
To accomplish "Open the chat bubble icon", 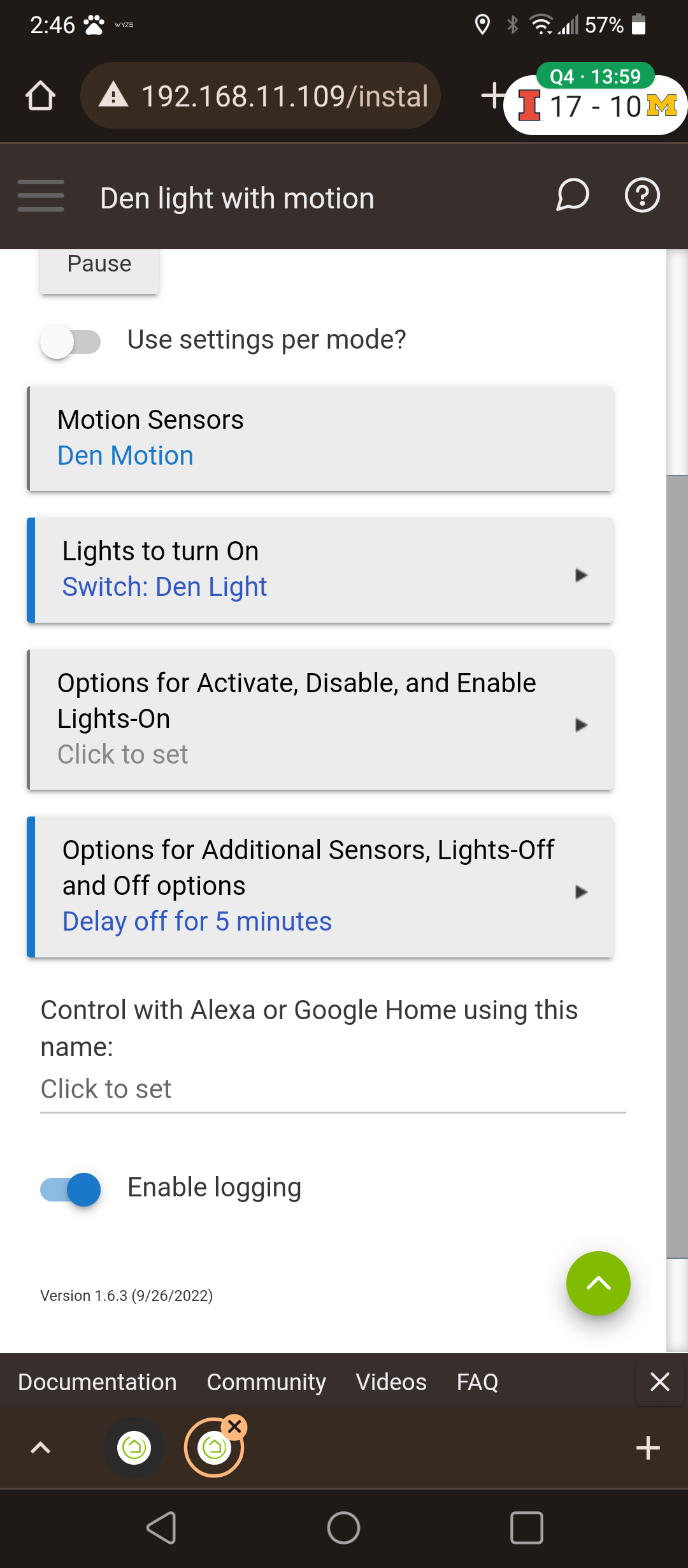I will [573, 195].
